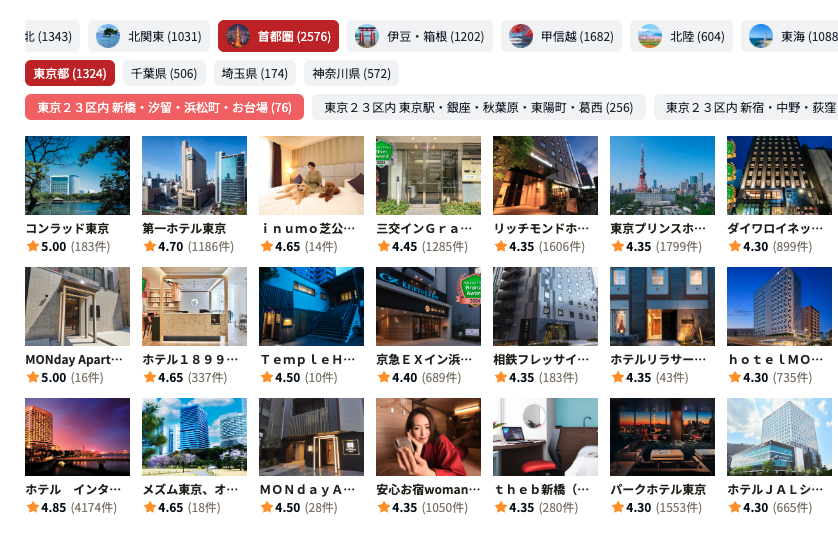
Task: Filter by 千葉県 (506)
Action: 164,73
